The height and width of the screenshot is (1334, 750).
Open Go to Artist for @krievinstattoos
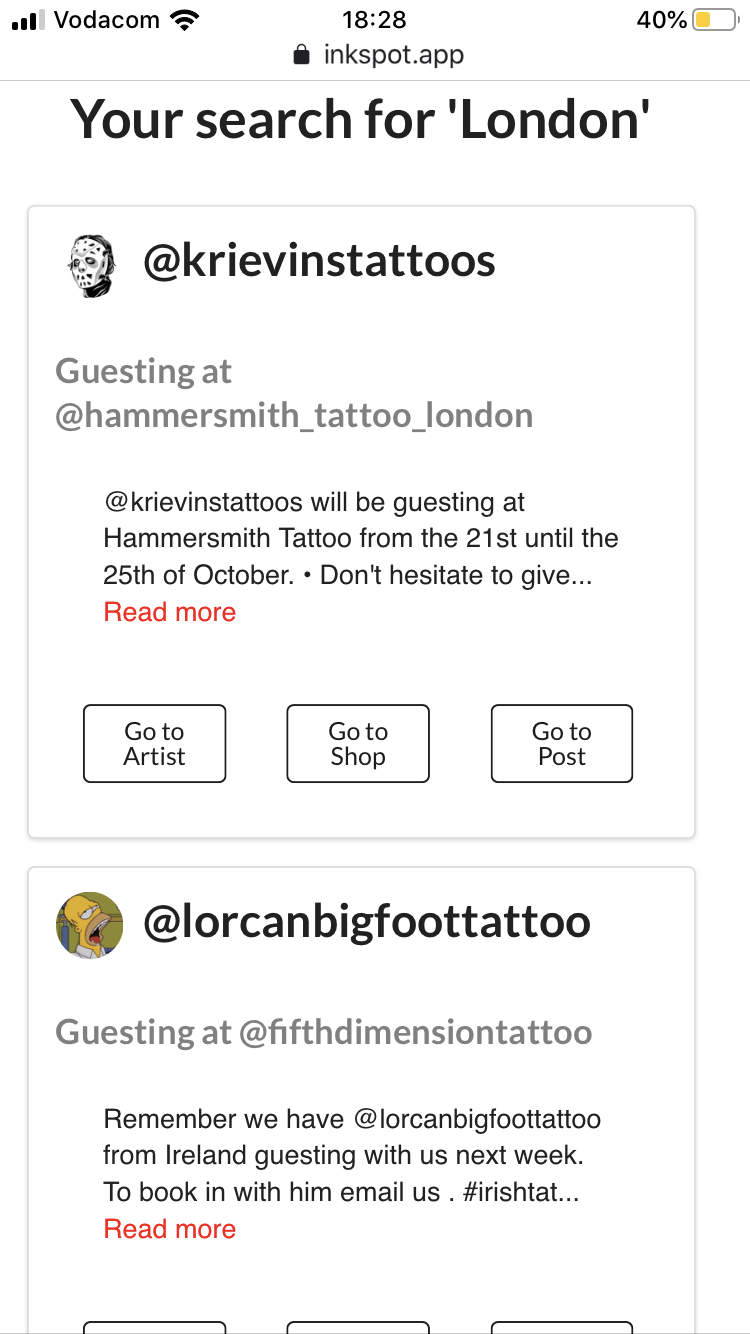[154, 743]
